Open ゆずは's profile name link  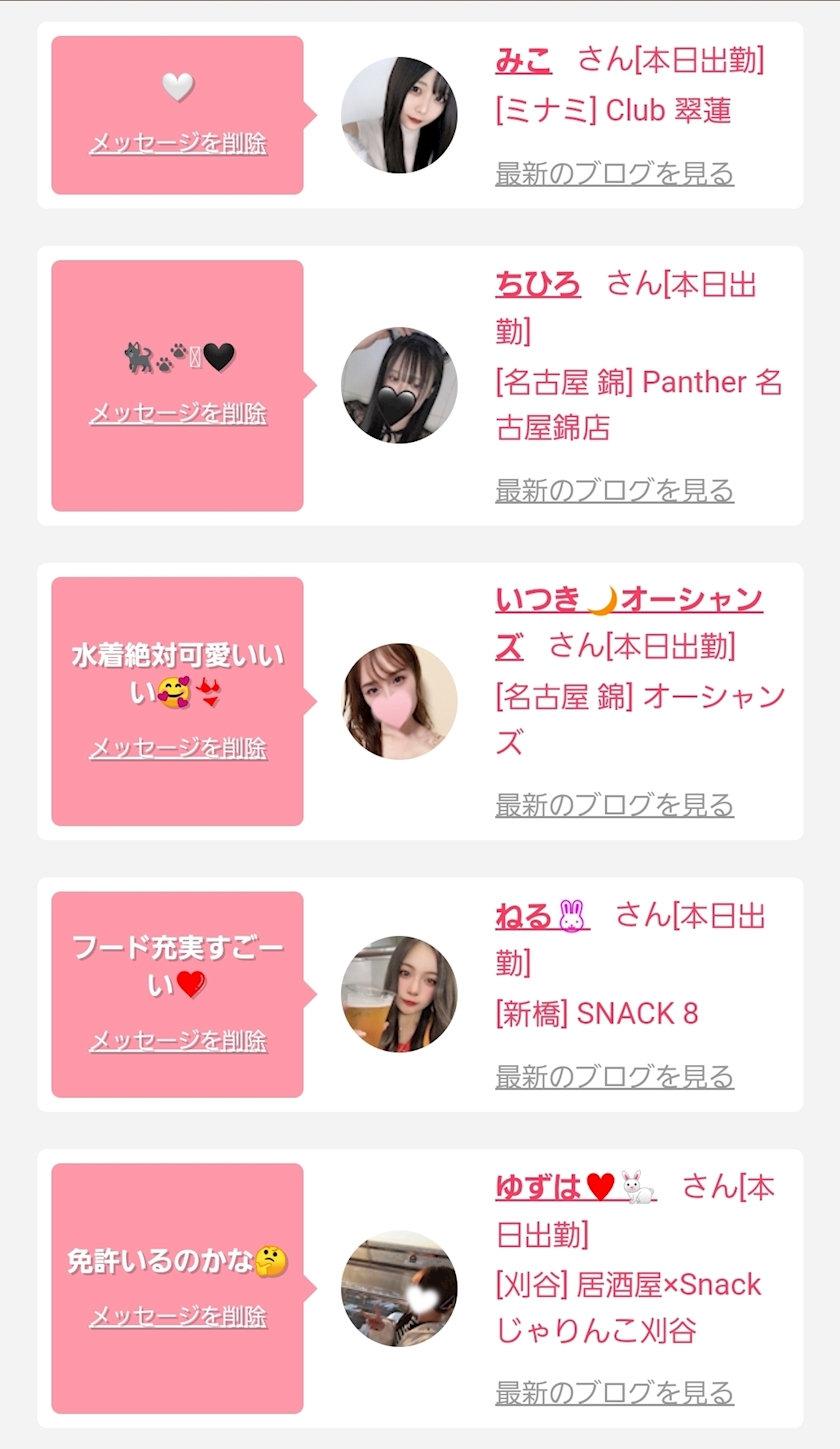[x=575, y=1187]
